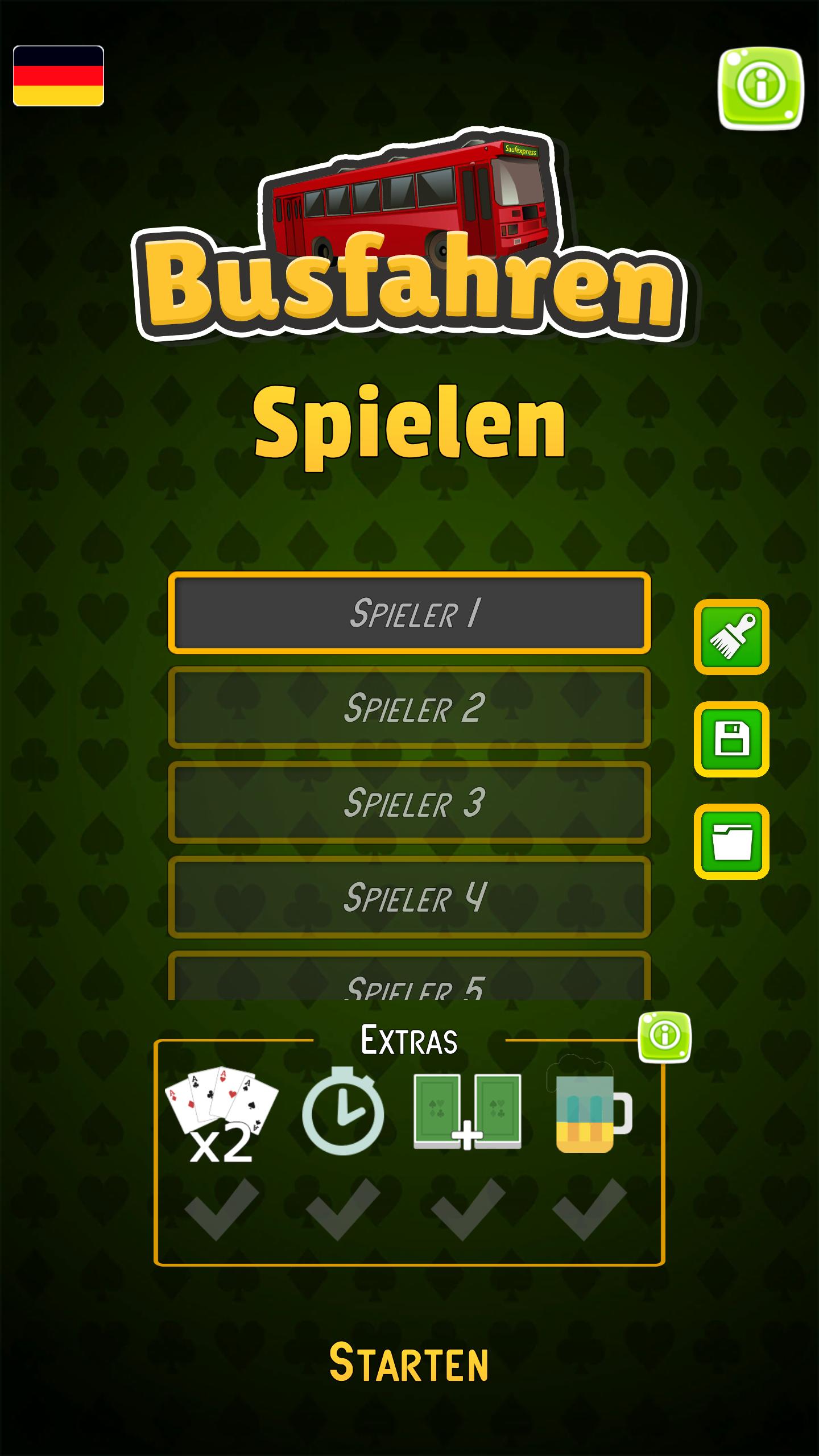
Task: Enter a name in Spieler 1 field
Action: point(409,613)
